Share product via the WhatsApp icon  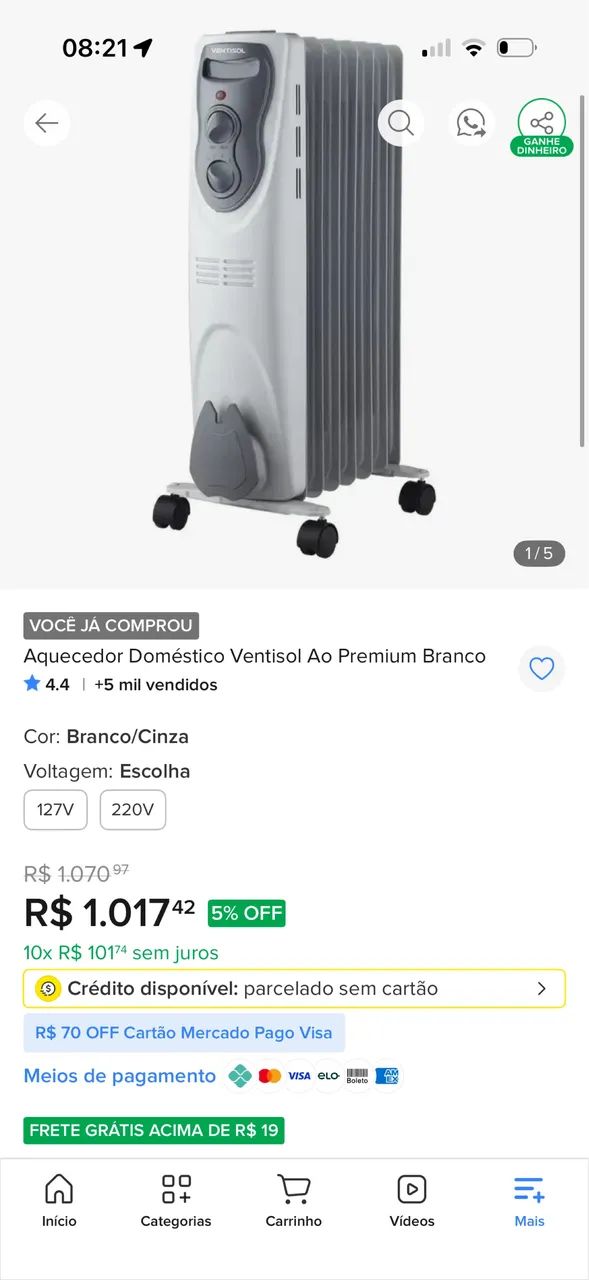coord(471,123)
